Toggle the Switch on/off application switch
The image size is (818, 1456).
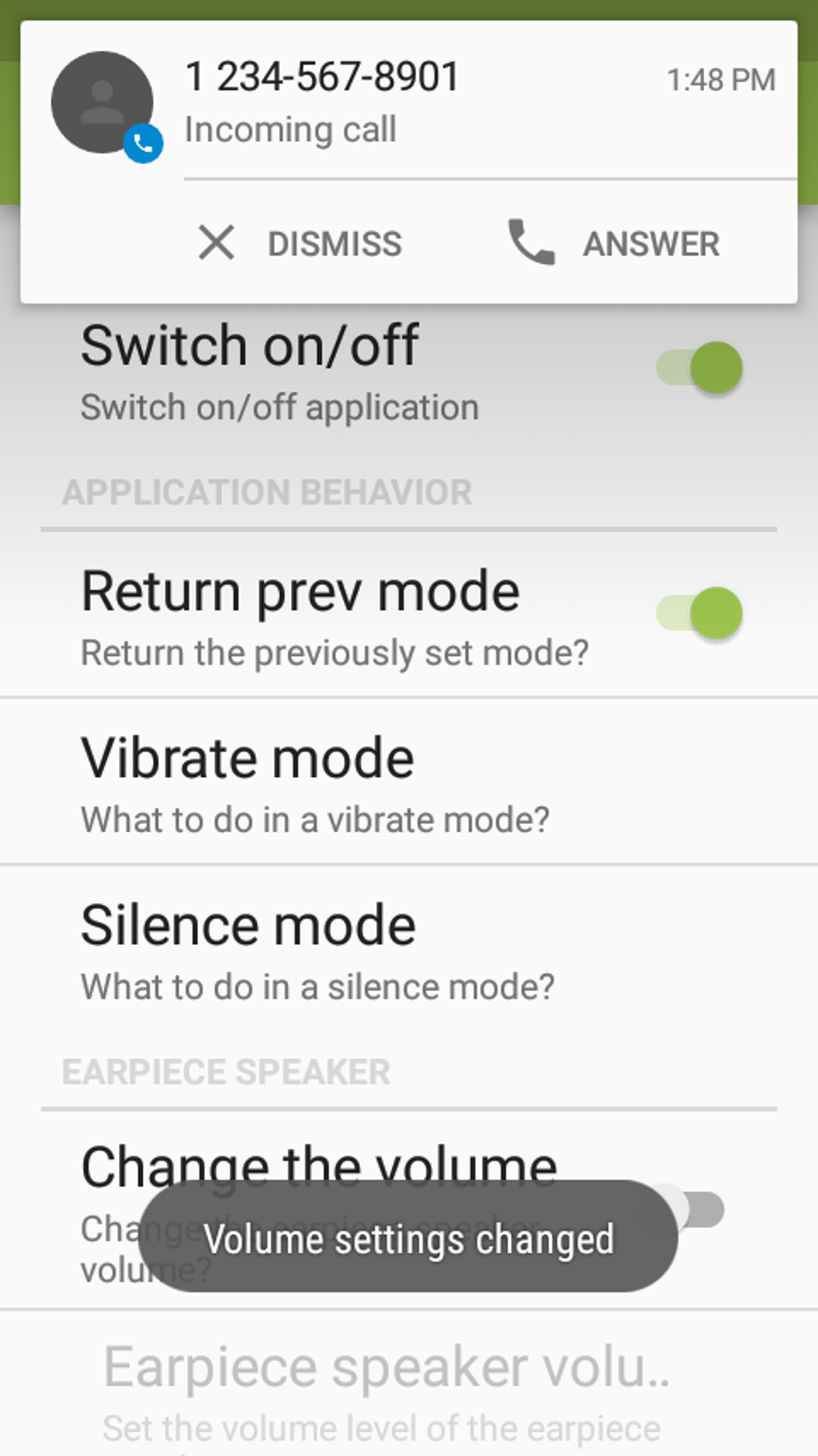coord(699,368)
